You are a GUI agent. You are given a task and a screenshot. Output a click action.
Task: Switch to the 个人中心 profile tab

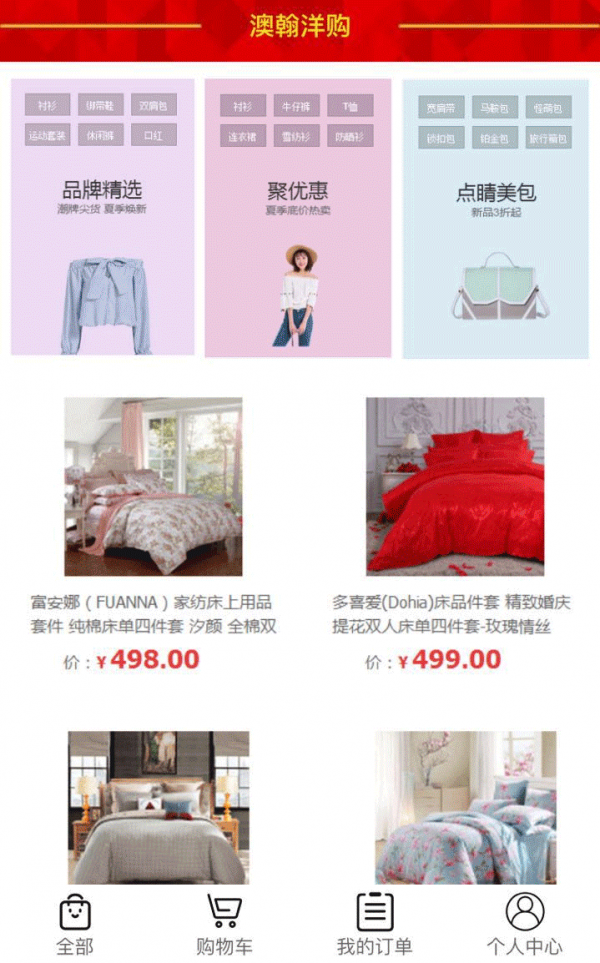click(524, 924)
